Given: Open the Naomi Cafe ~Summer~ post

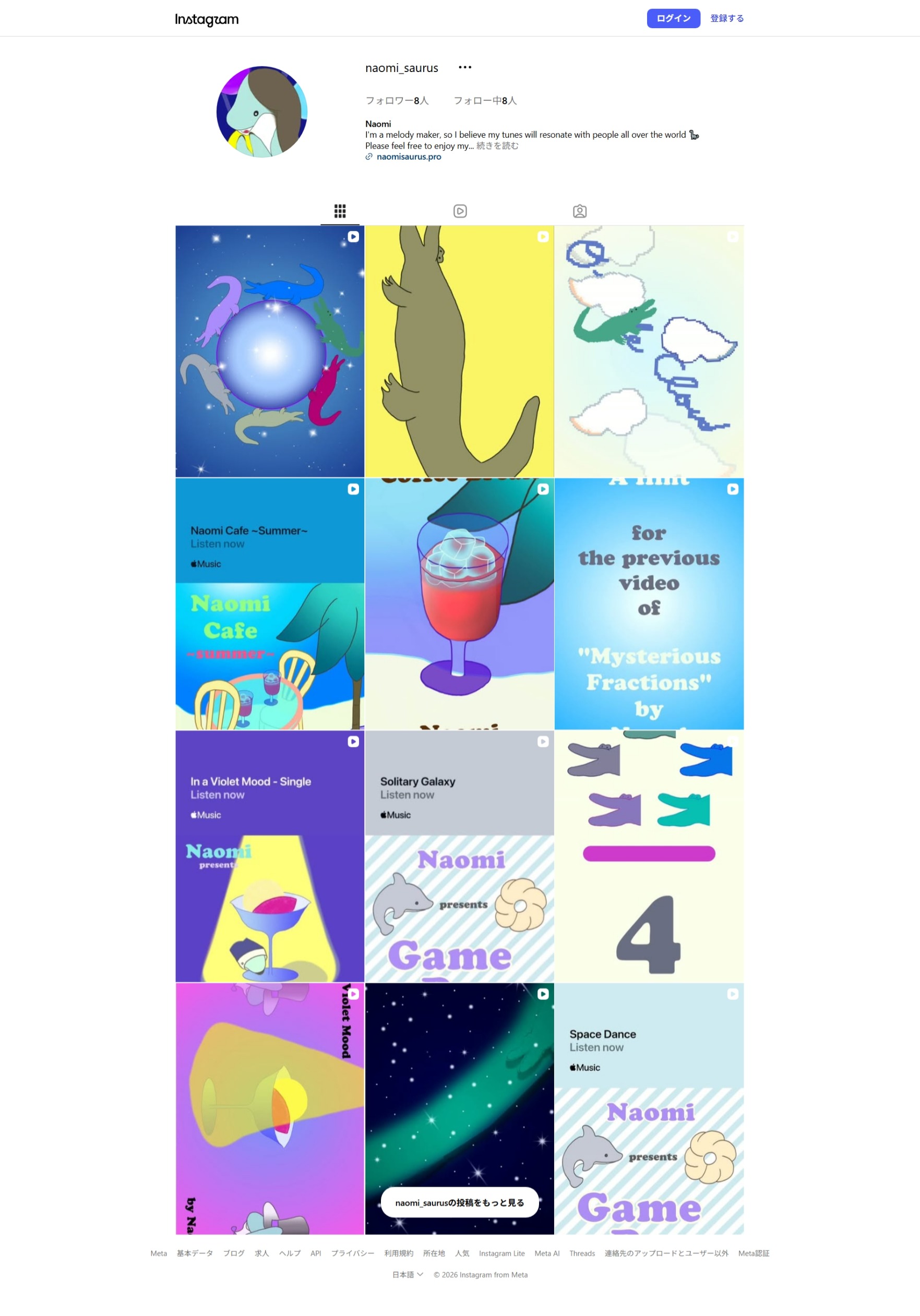Looking at the screenshot, I should tap(270, 603).
